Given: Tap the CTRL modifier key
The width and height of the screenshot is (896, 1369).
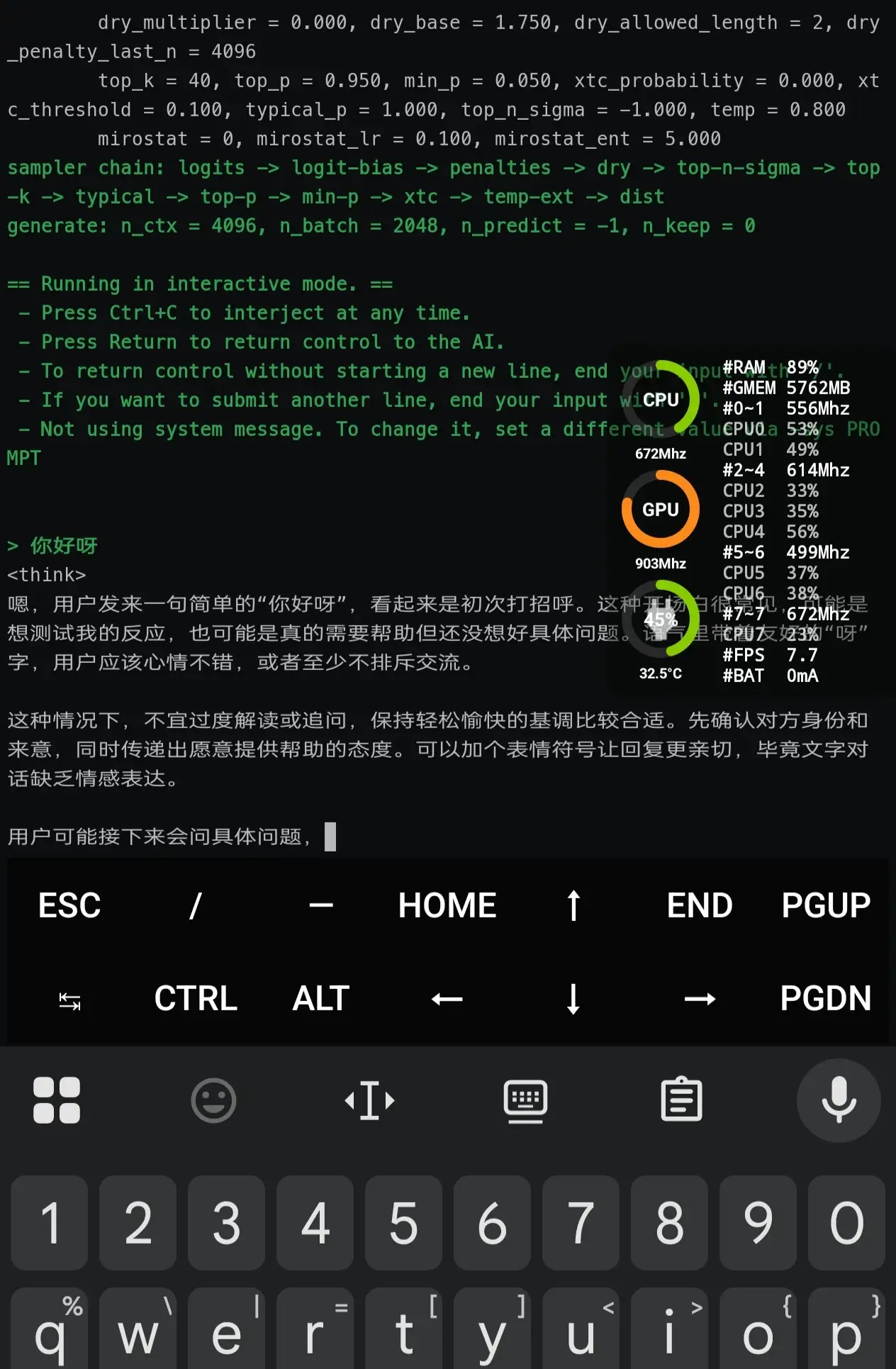Looking at the screenshot, I should 196,999.
